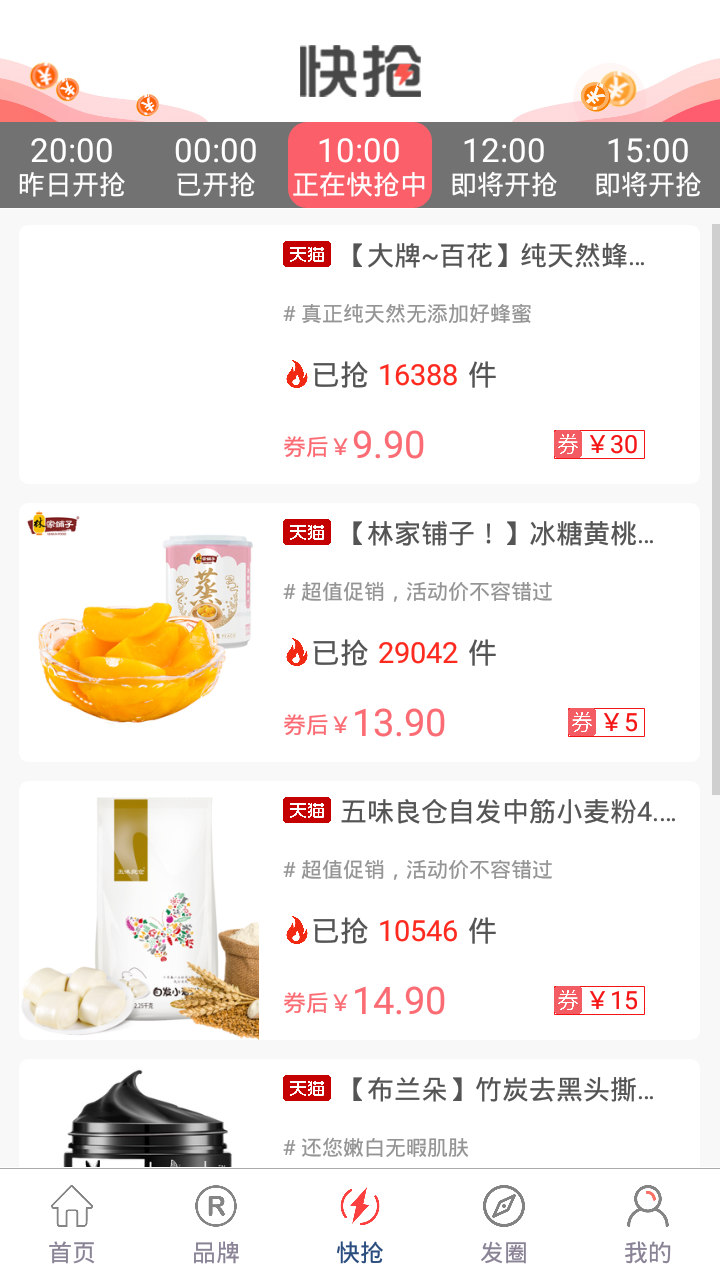Go to the 首页 home tab

tap(72, 1224)
